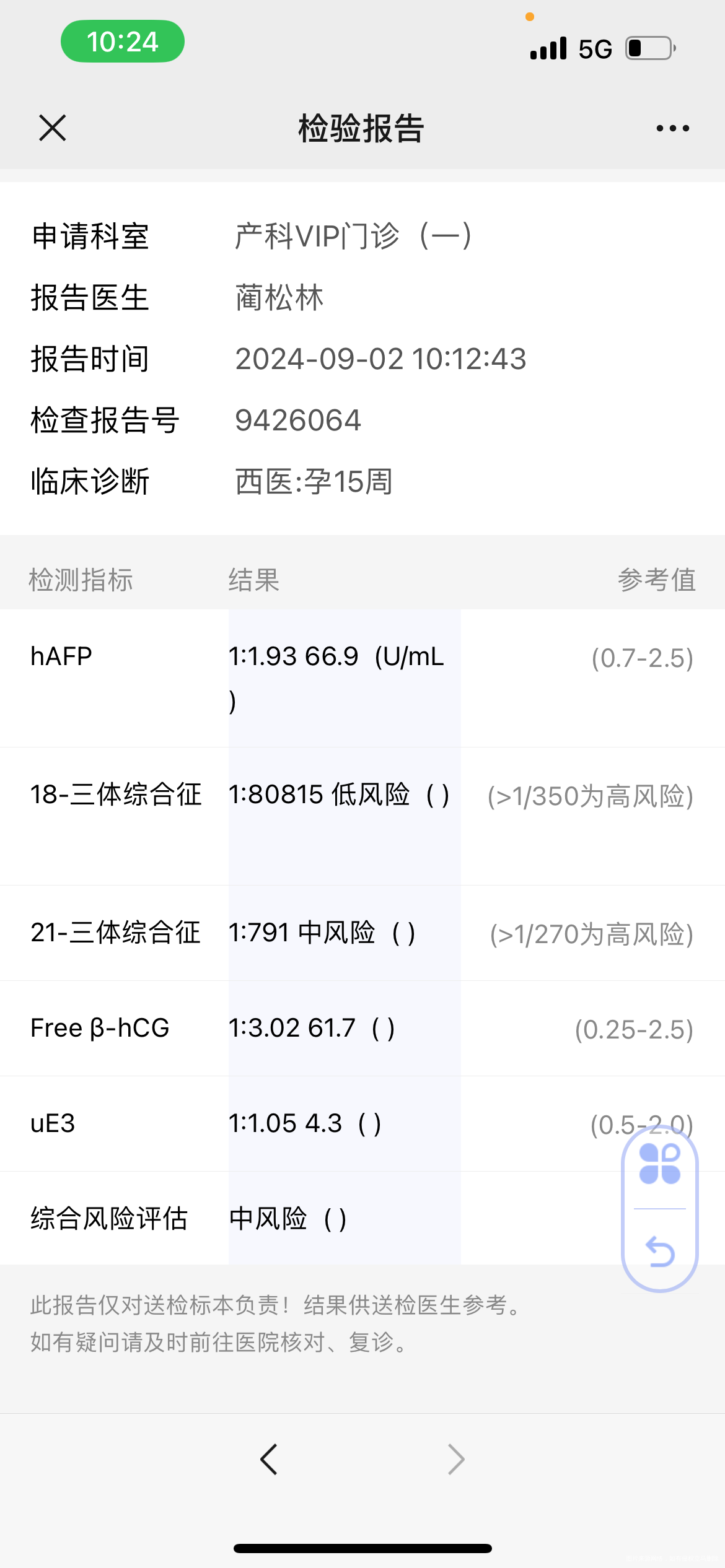Viewport: 725px width, 1568px height.
Task: Select the 检验报告 title
Action: [362, 128]
